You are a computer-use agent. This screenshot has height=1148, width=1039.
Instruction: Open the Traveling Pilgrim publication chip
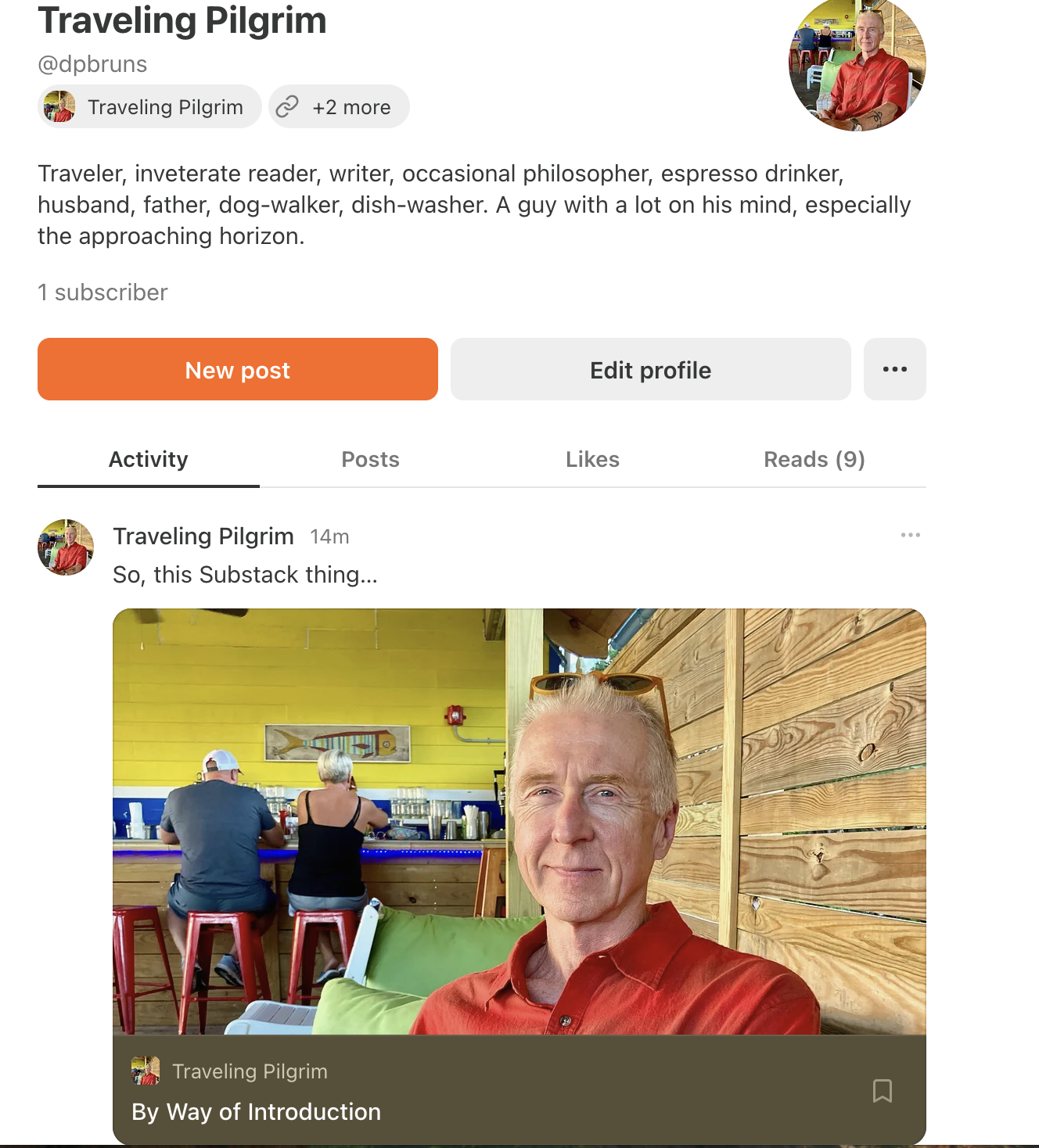pos(149,106)
